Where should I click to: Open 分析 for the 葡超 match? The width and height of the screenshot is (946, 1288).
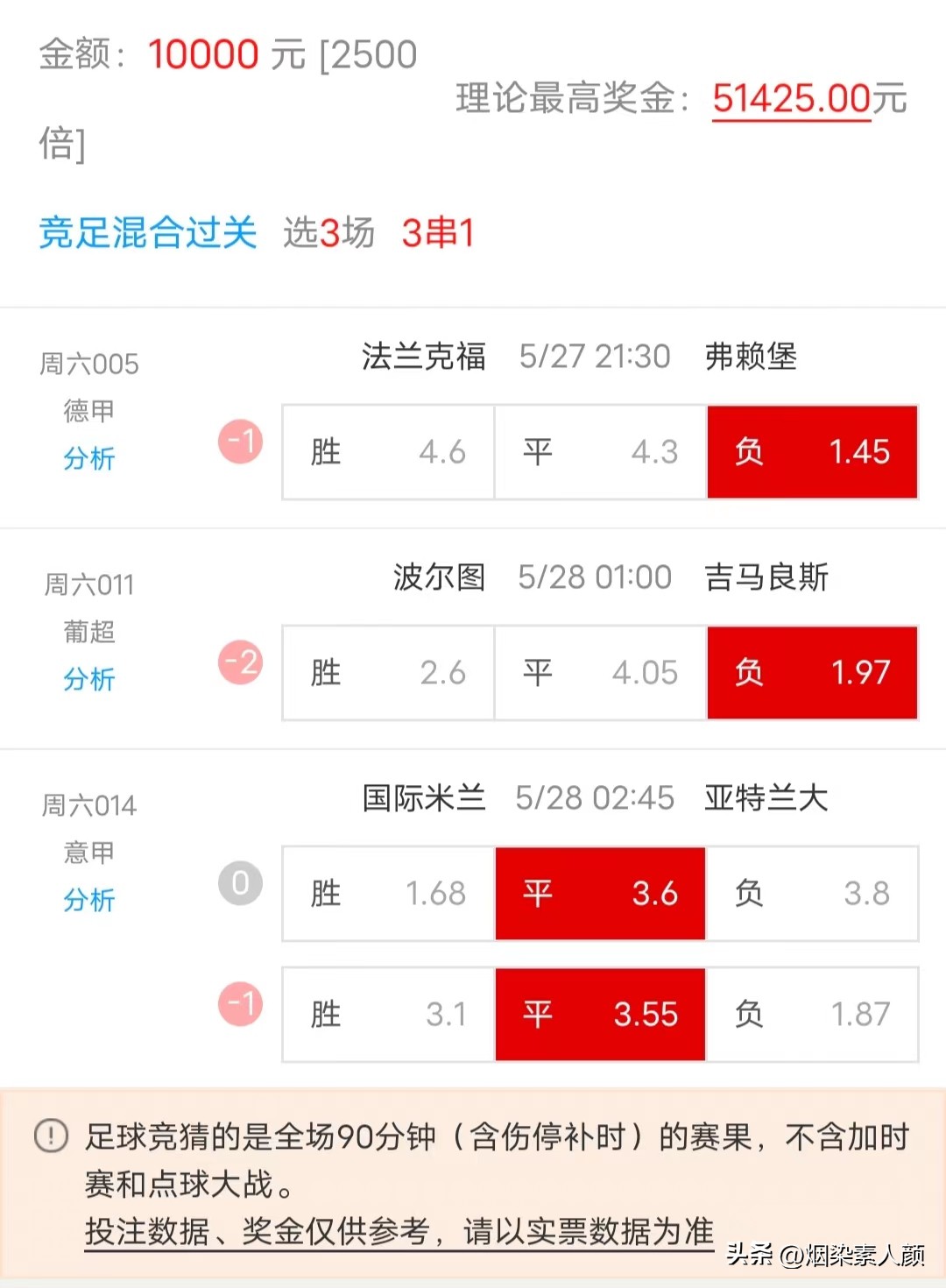(88, 680)
